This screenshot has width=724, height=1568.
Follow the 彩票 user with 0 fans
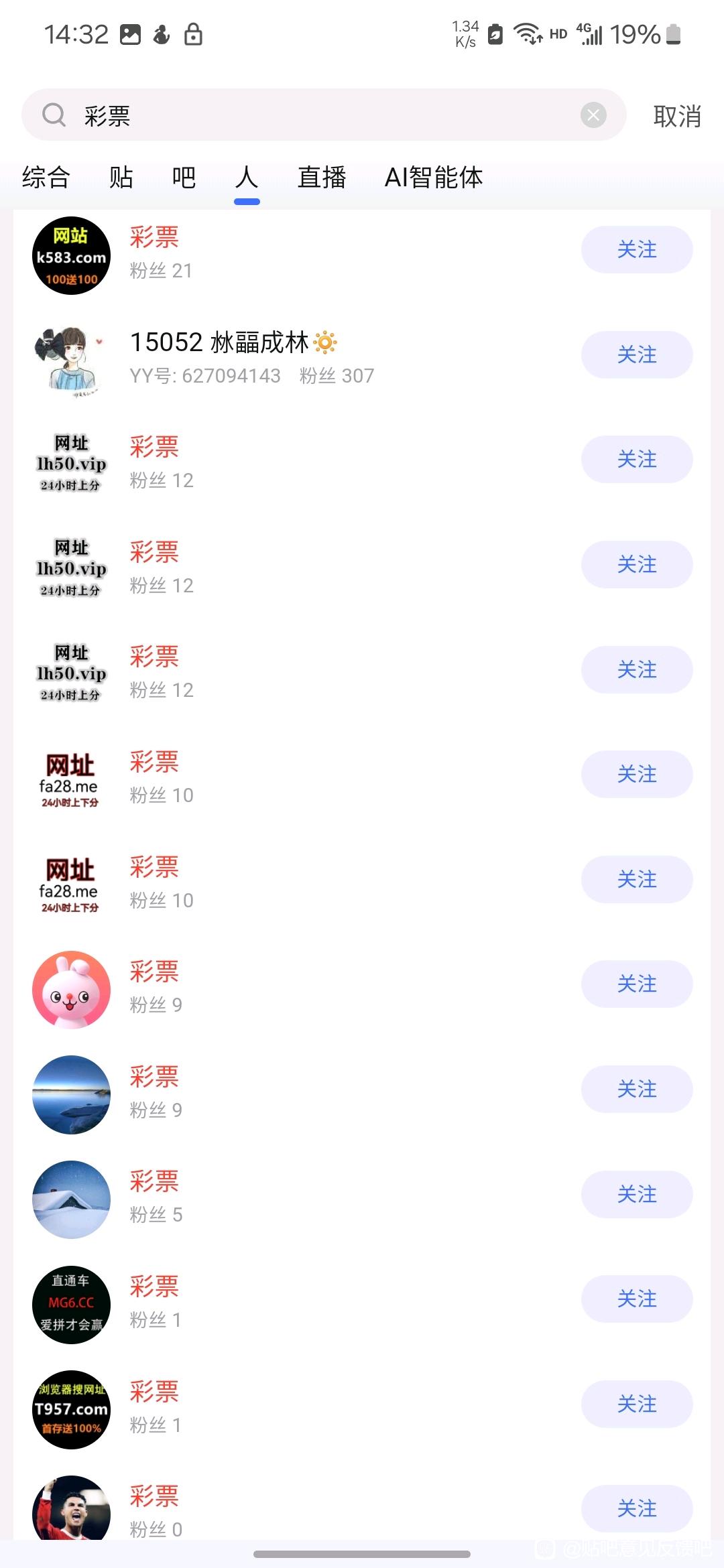(x=636, y=1508)
